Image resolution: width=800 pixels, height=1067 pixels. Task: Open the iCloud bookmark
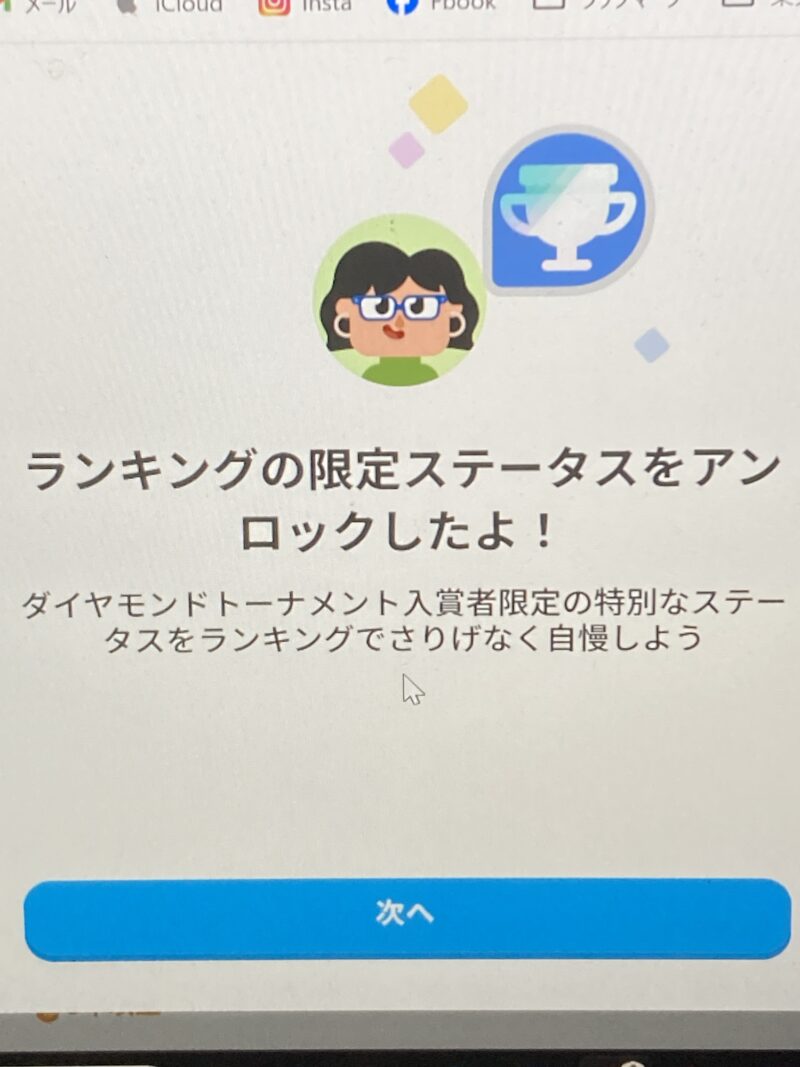pos(170,5)
